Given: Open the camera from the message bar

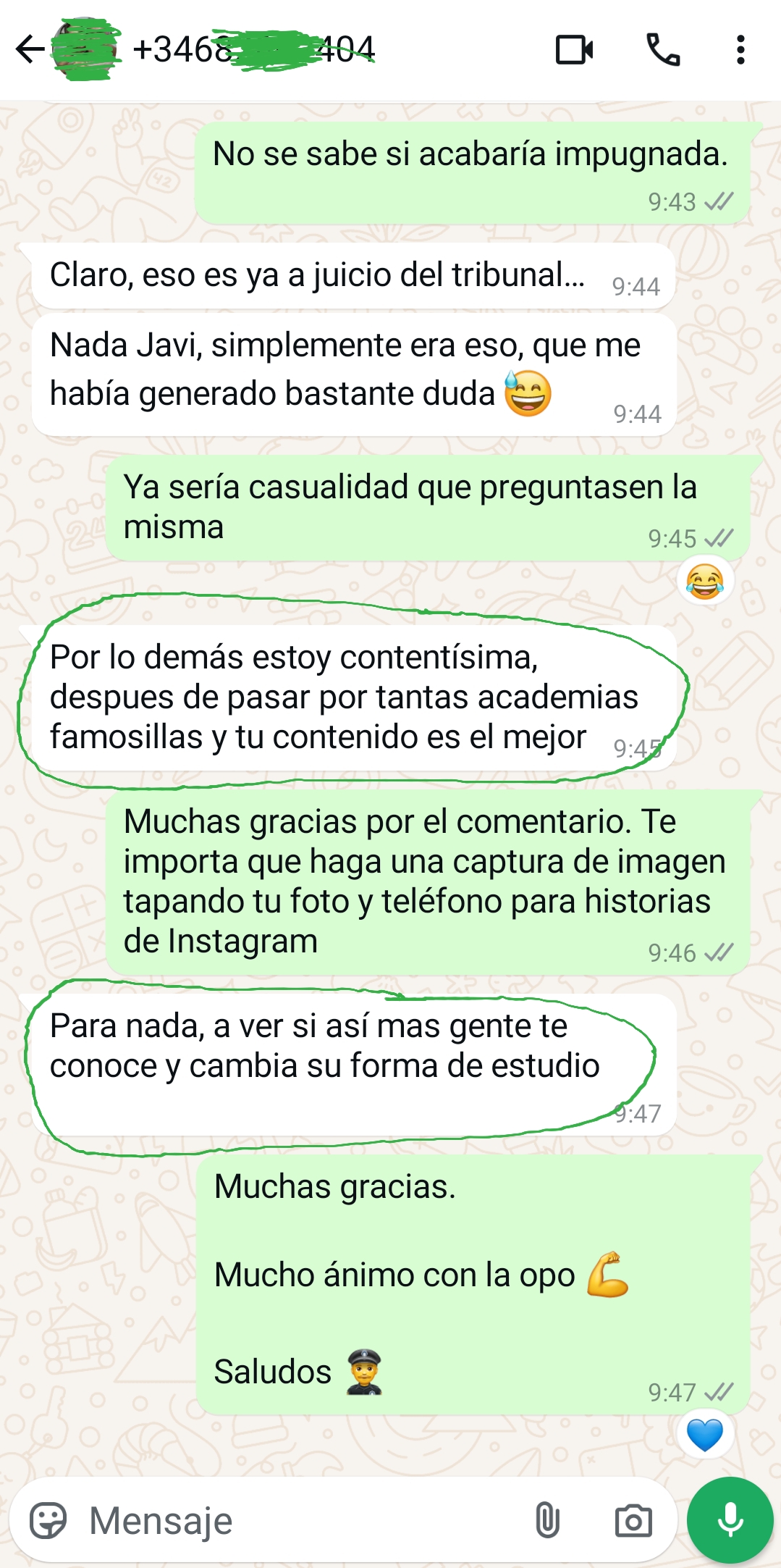Looking at the screenshot, I should point(633,1520).
